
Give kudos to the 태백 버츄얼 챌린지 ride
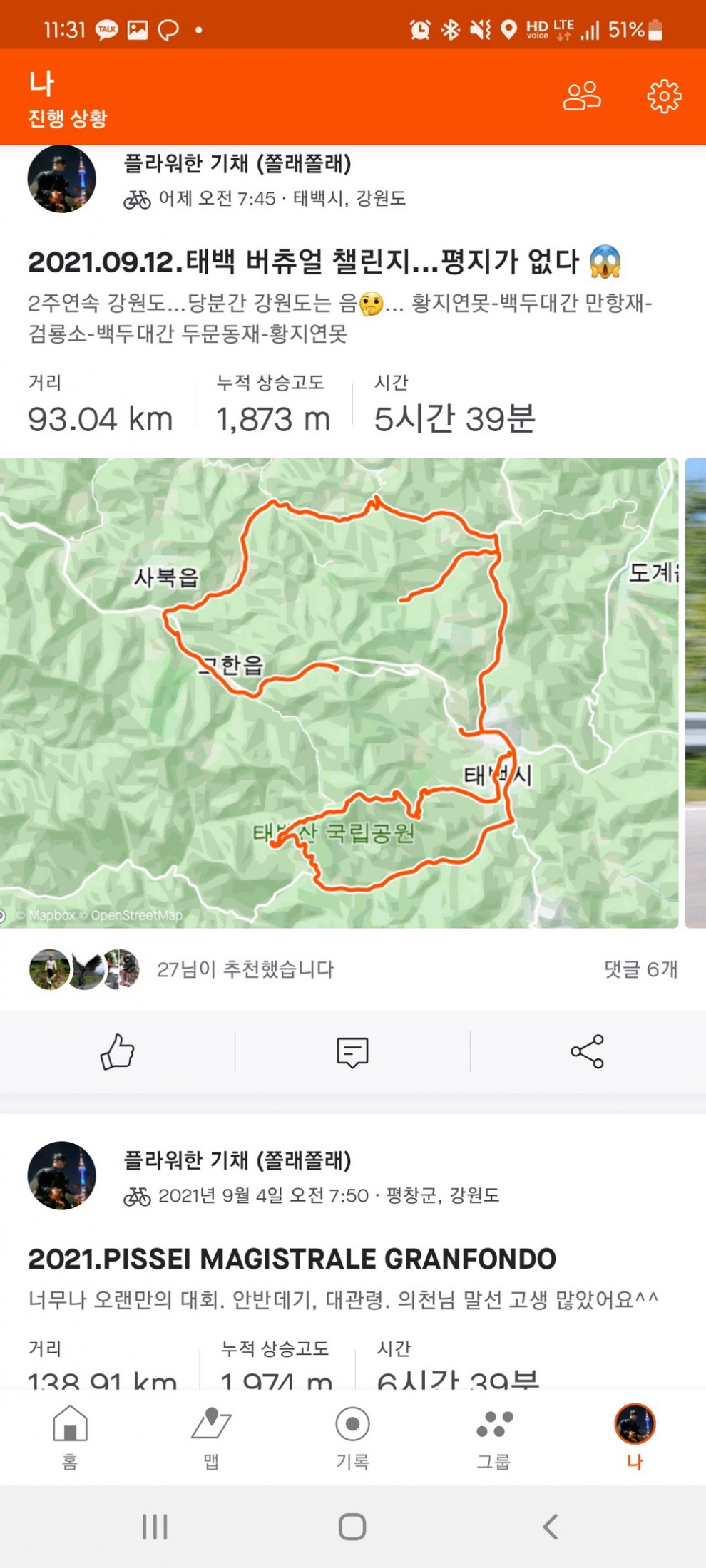point(117,1051)
